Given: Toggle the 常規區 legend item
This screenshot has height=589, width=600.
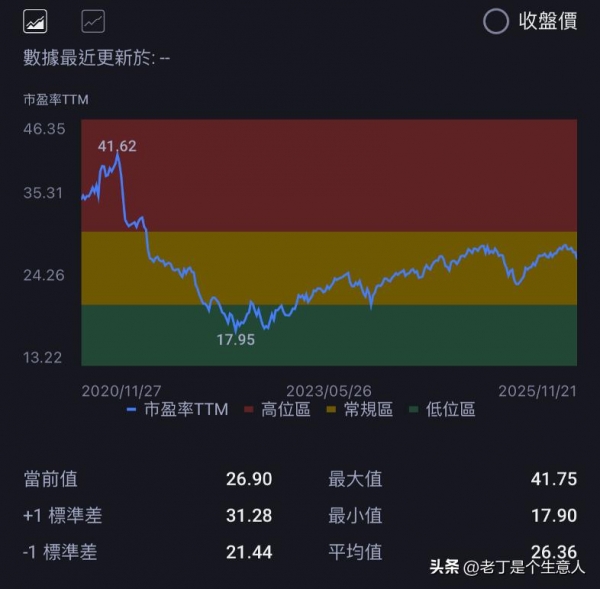Looking at the screenshot, I should pyautogui.click(x=360, y=409).
